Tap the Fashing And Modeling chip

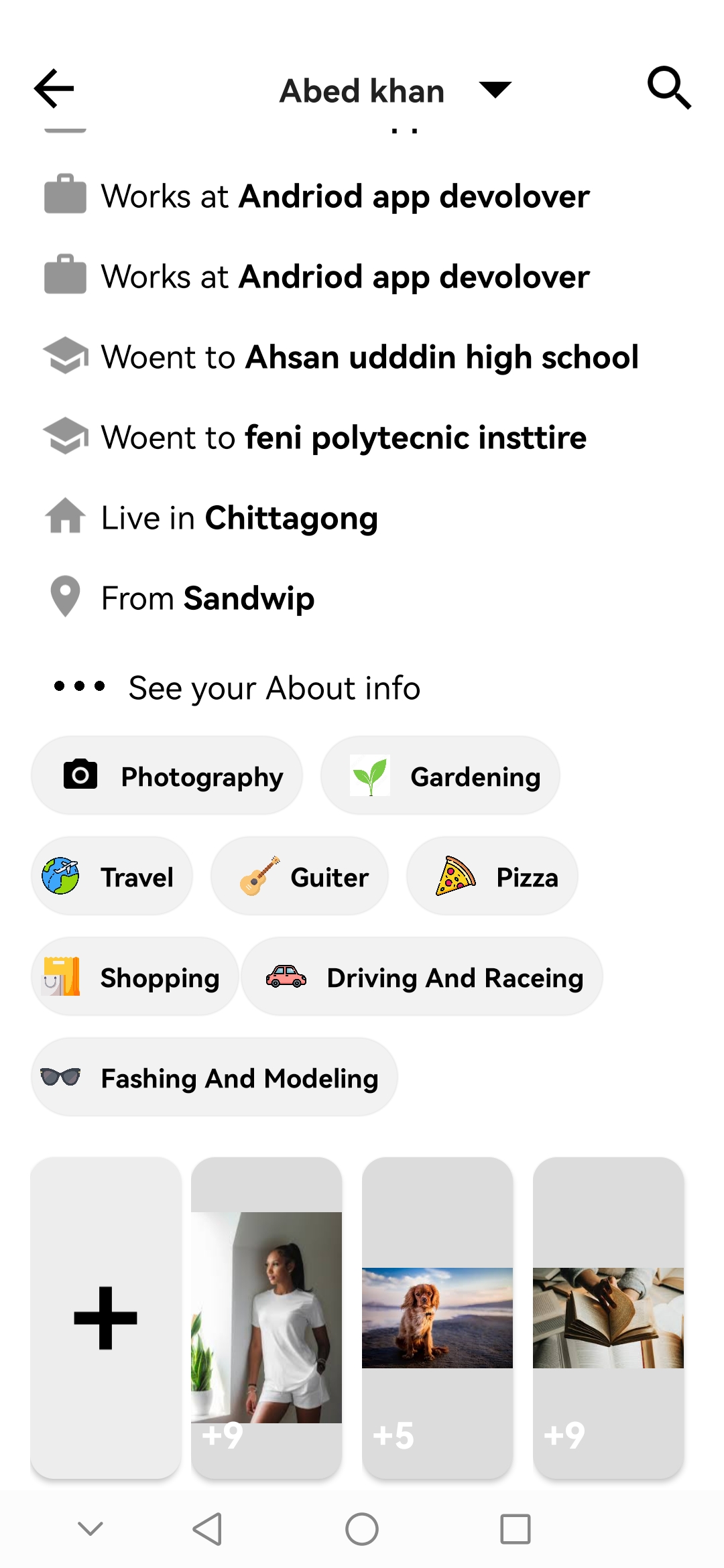tap(213, 1077)
